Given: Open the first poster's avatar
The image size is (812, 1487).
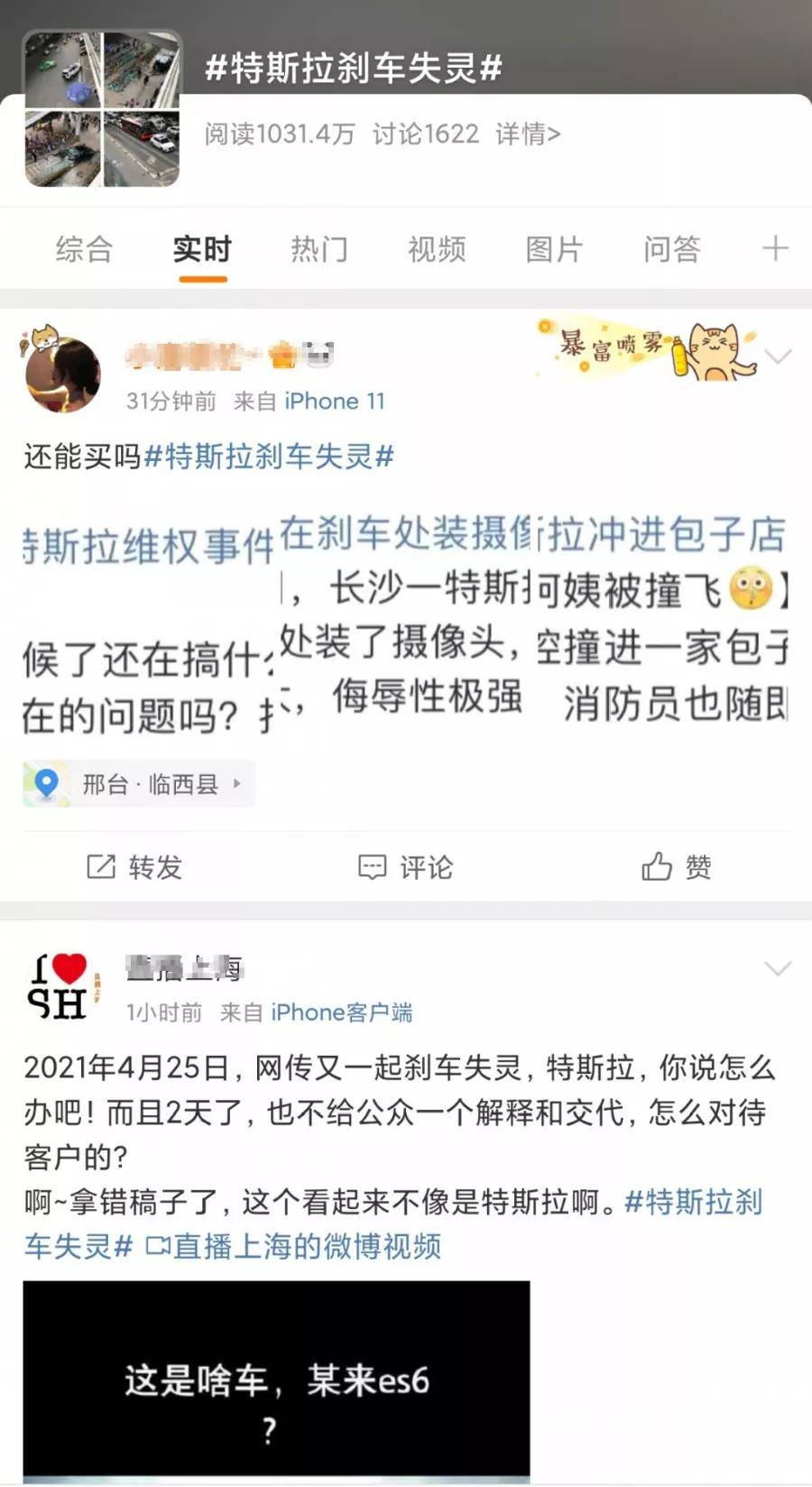Looking at the screenshot, I should tap(62, 374).
